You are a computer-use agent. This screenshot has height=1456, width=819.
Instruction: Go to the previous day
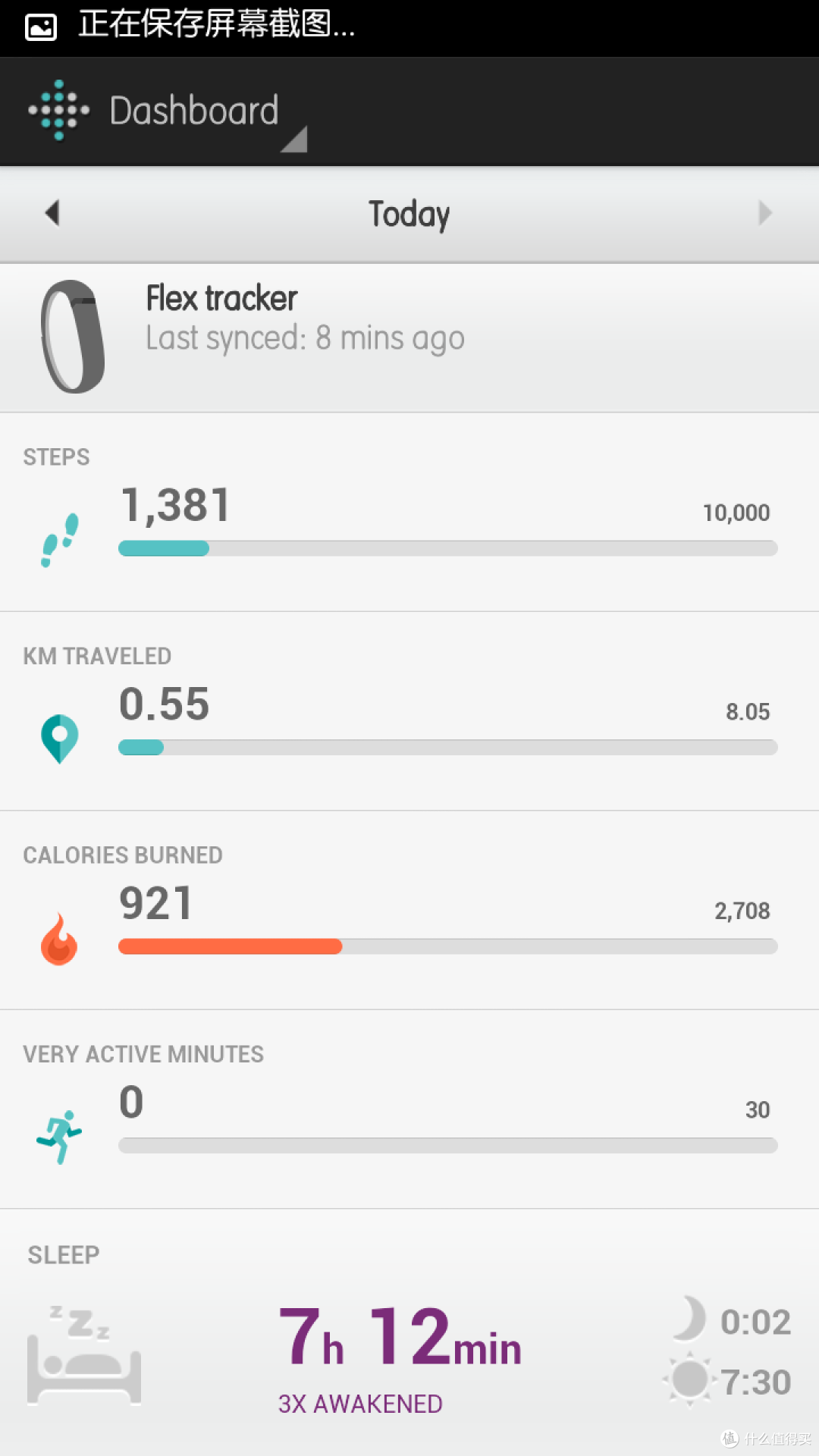52,213
